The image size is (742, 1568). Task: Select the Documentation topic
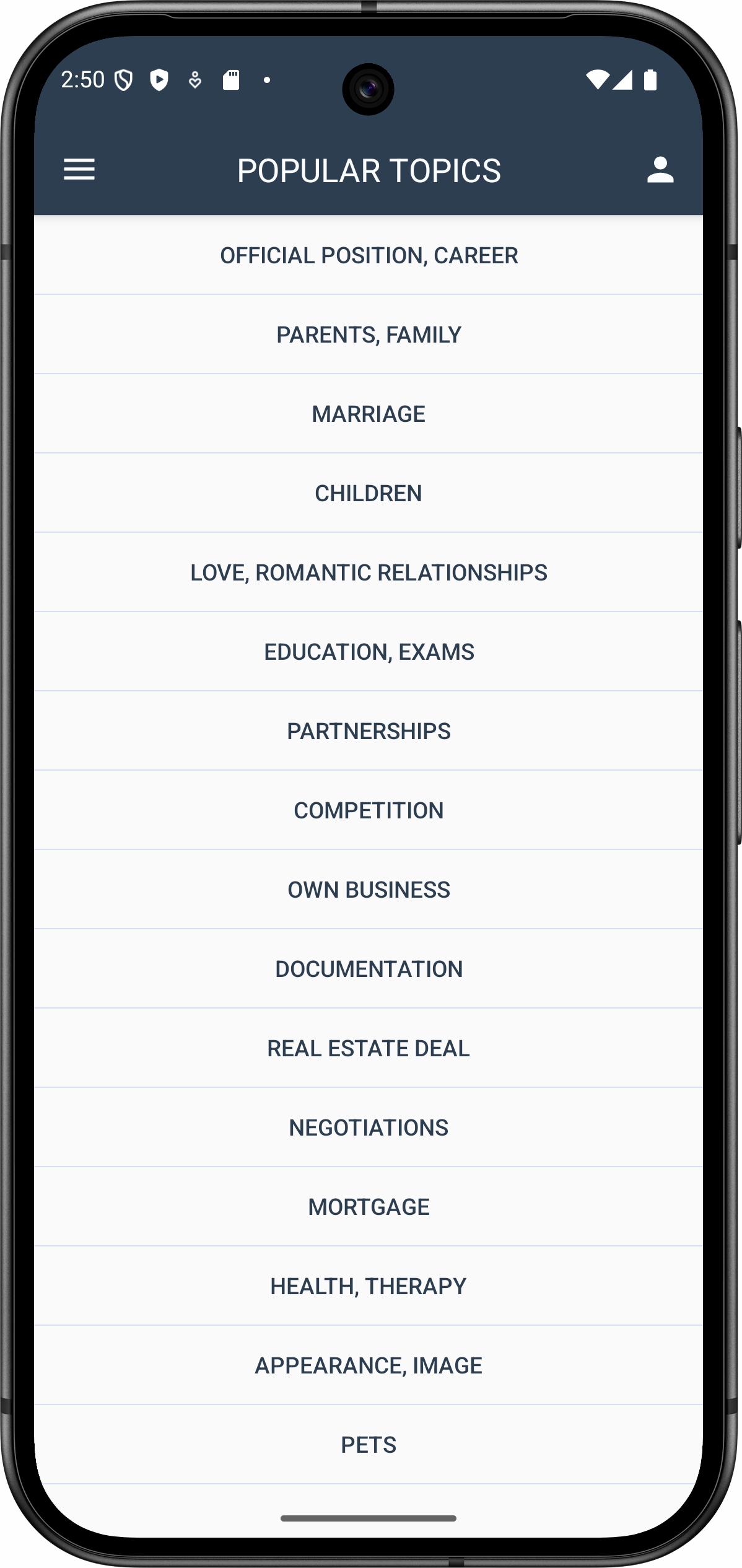point(369,969)
